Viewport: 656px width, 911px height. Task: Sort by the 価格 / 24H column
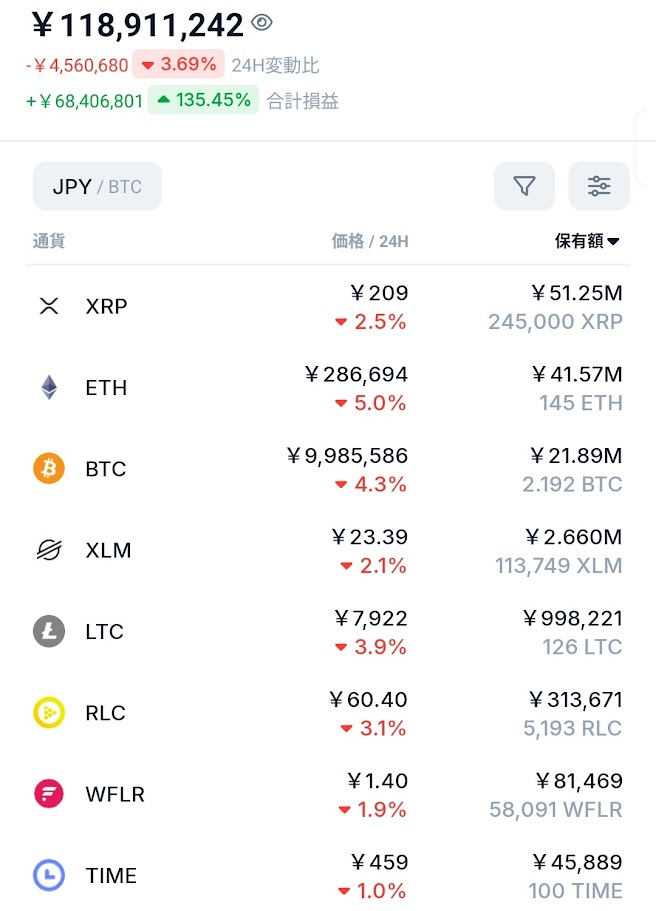[x=370, y=241]
